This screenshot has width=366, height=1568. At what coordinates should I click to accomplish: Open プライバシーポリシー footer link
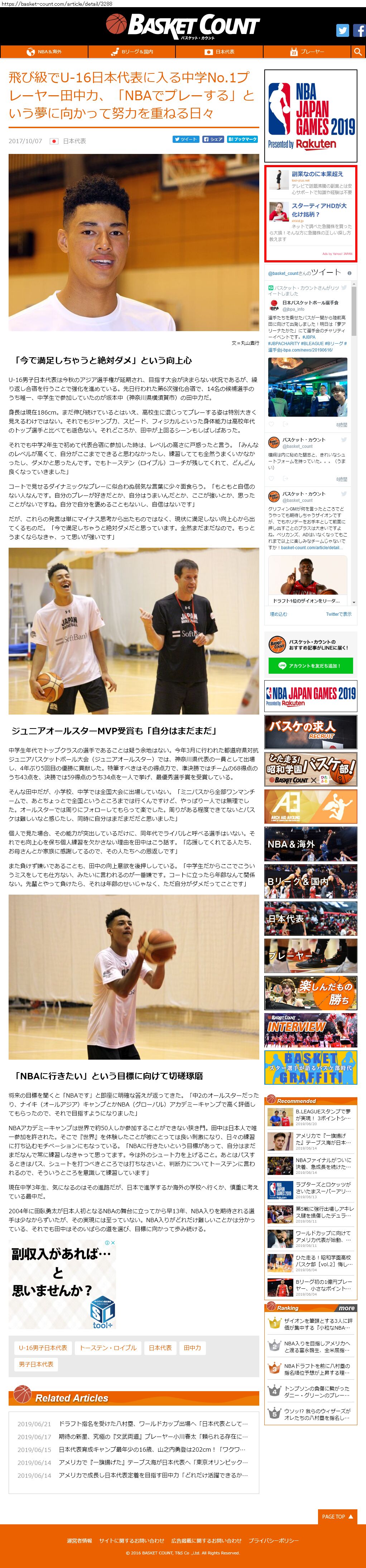click(x=274, y=1540)
